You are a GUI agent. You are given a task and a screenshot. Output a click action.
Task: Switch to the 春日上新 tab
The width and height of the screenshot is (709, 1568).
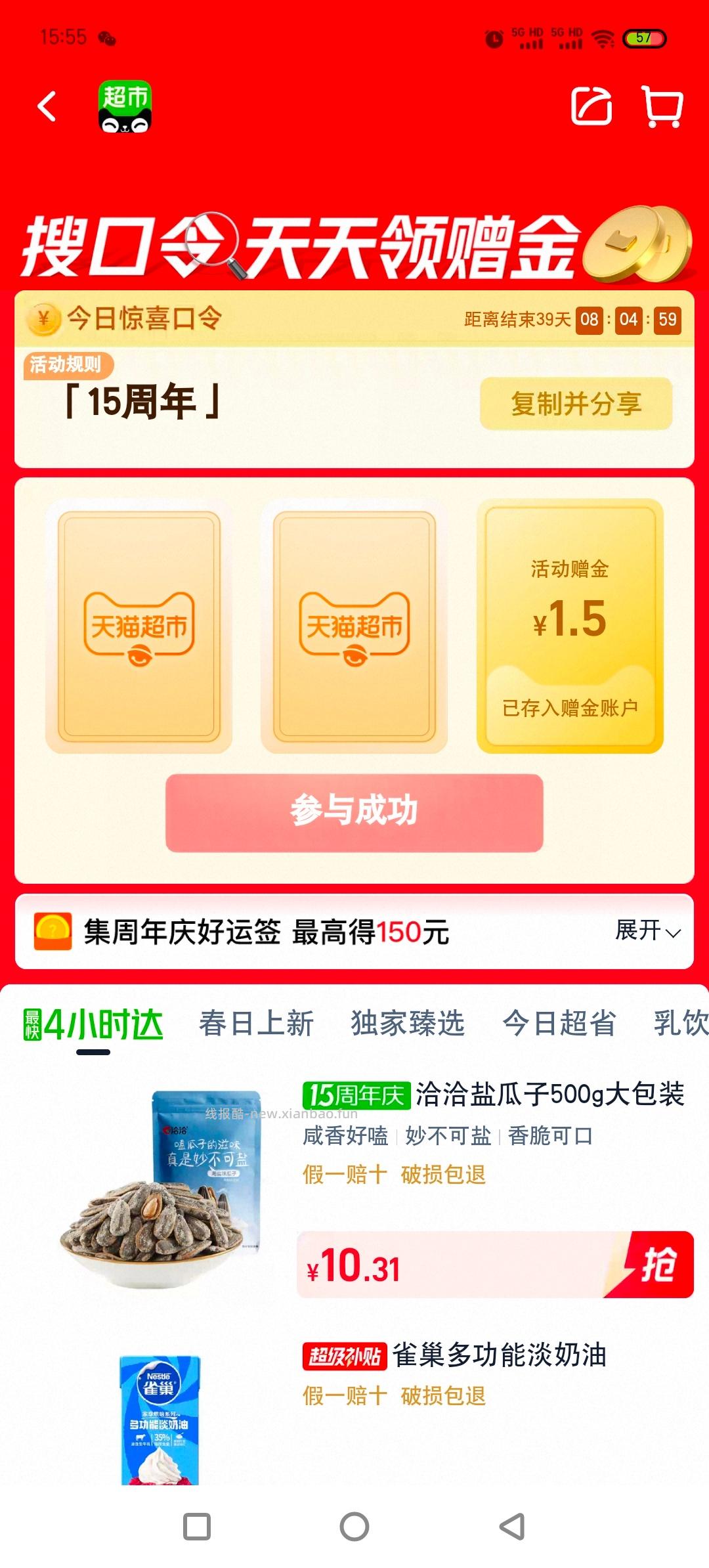point(256,1024)
